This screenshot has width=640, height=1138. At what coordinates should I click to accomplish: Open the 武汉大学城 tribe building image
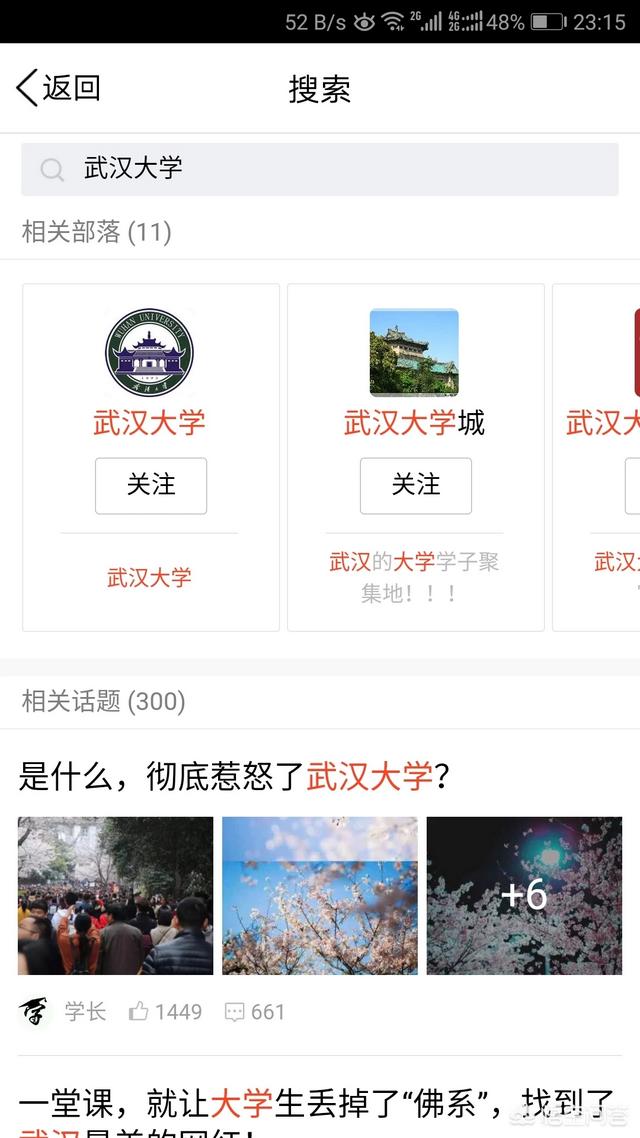coord(414,352)
